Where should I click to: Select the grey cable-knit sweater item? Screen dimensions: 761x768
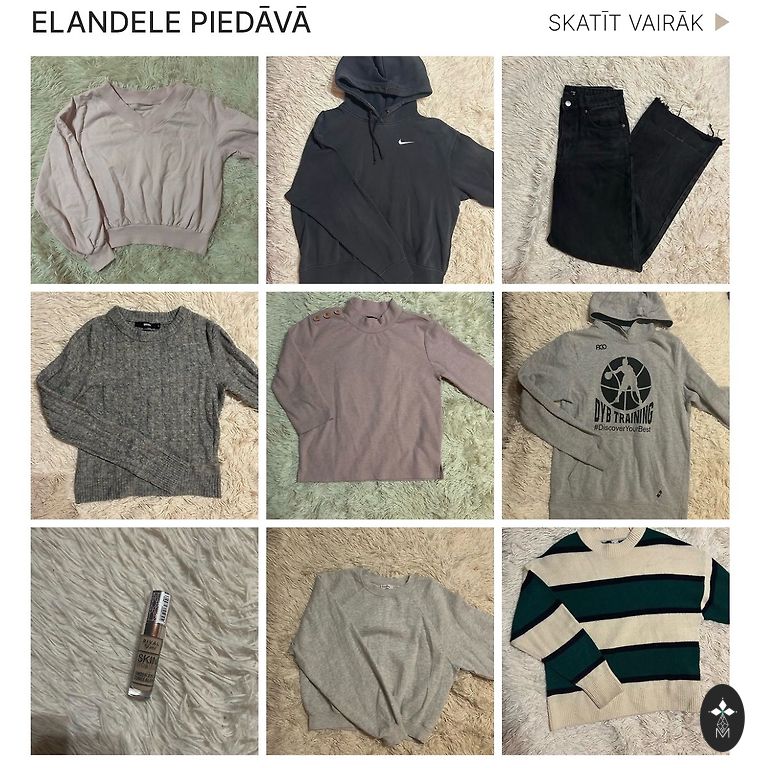[x=144, y=405]
